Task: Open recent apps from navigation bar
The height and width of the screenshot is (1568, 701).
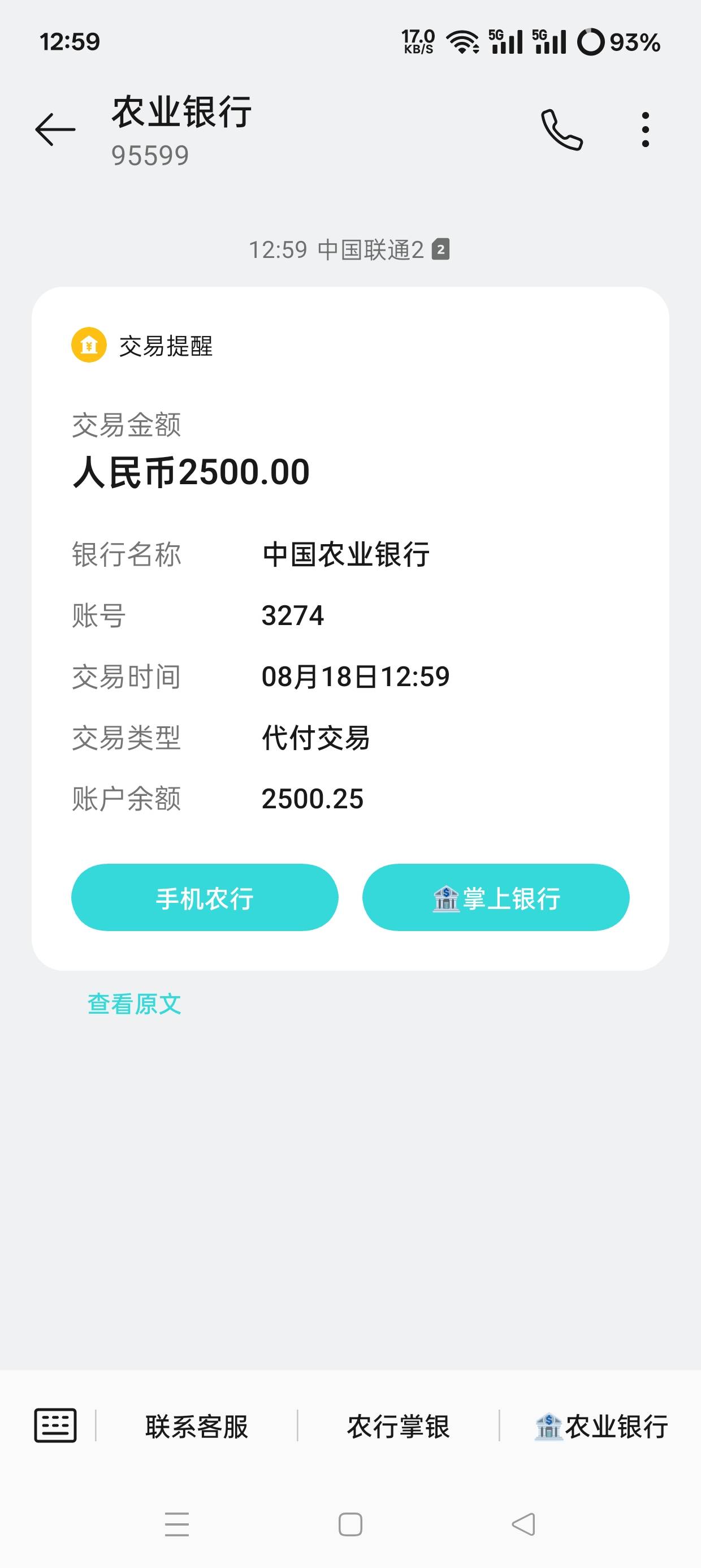Action: 177,1525
